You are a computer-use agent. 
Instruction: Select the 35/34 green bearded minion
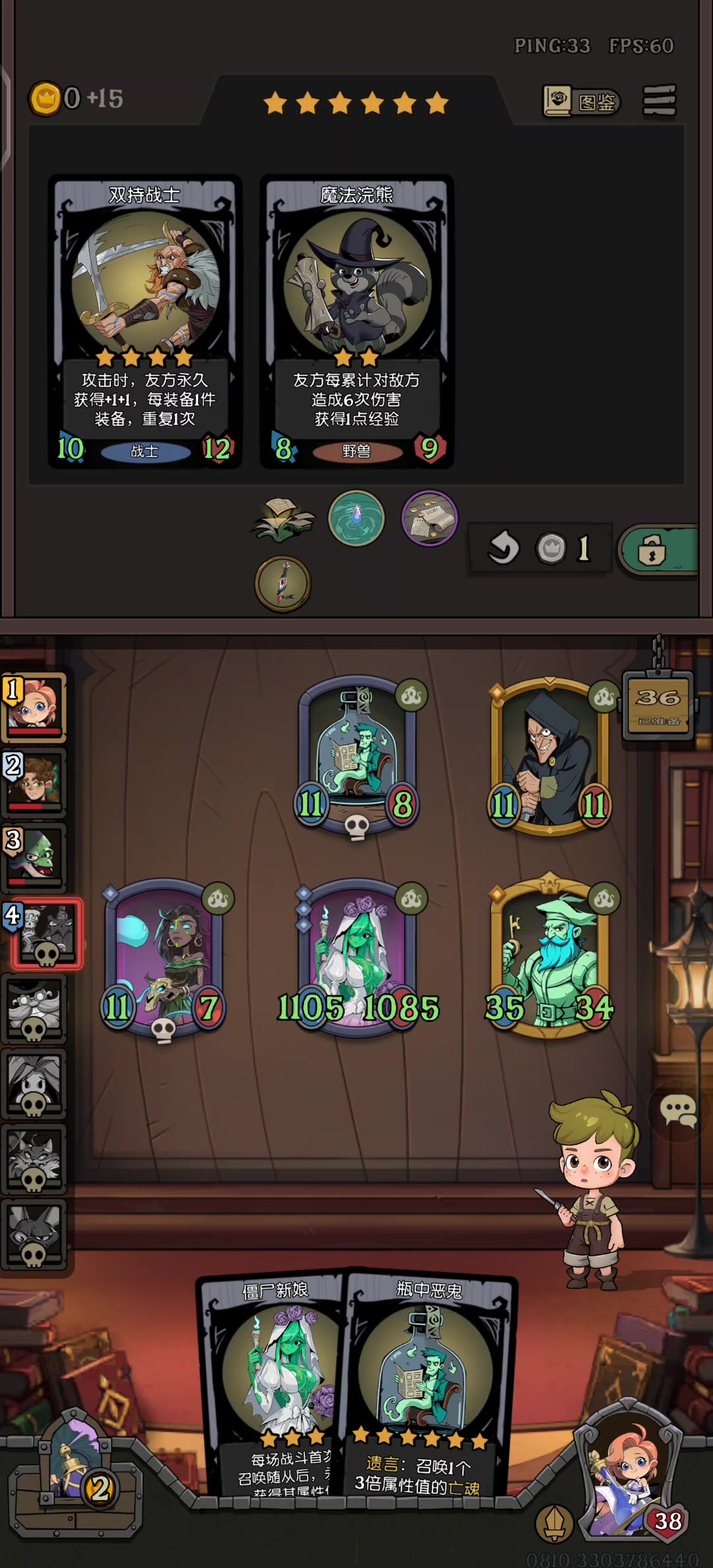550,957
